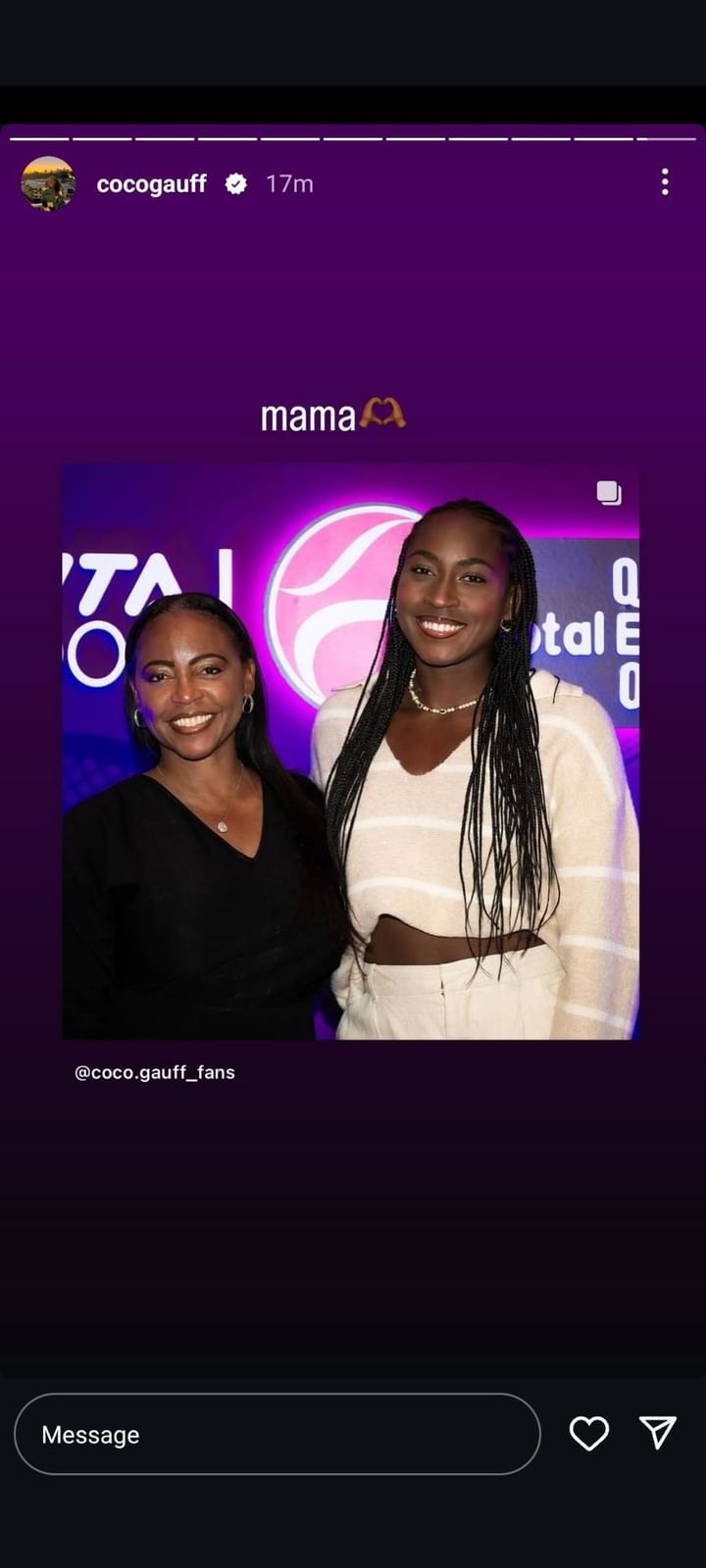
Task: Tap the shared post embedded in the story
Action: (x=351, y=755)
